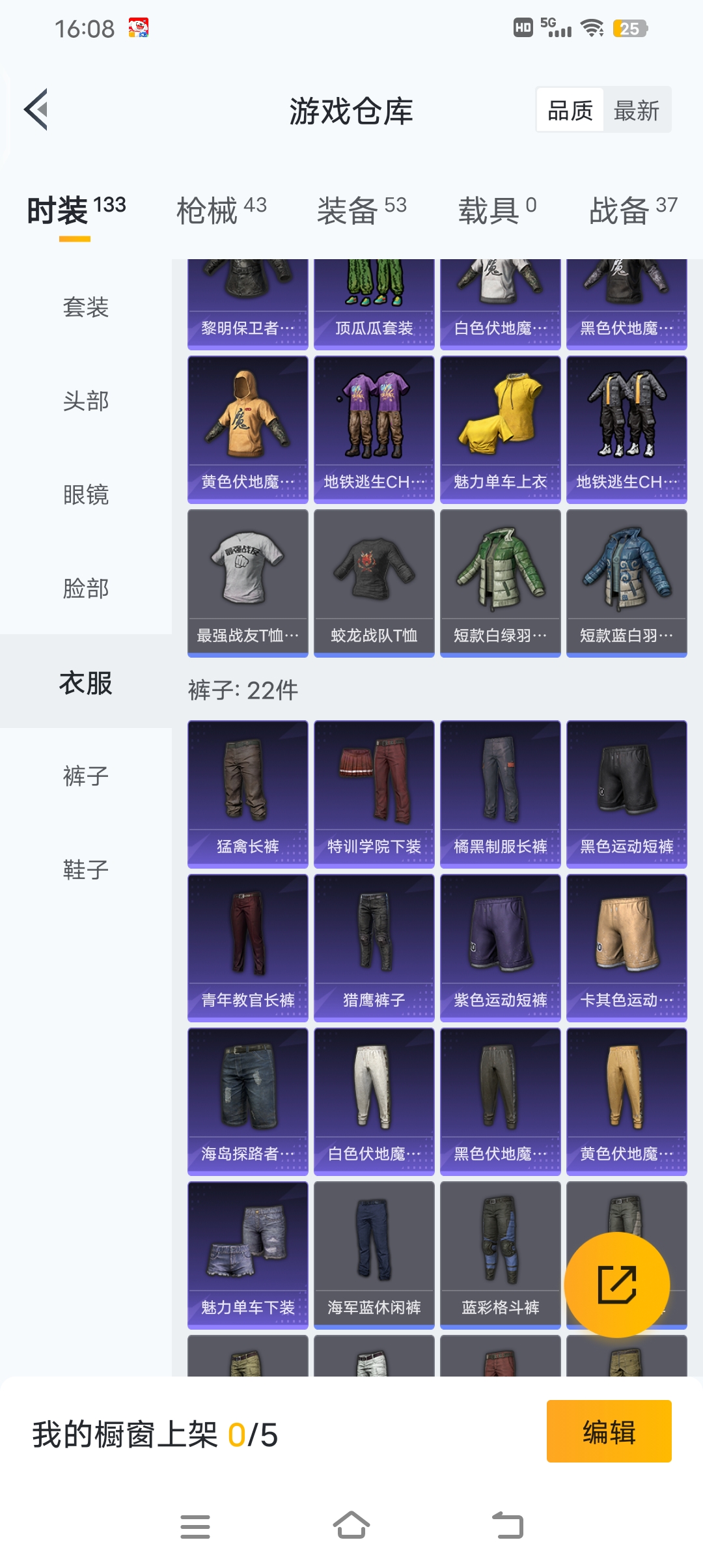This screenshot has width=703, height=1568.
Task: Open the 海军蓝休闲裤 item
Action: pyautogui.click(x=374, y=1255)
